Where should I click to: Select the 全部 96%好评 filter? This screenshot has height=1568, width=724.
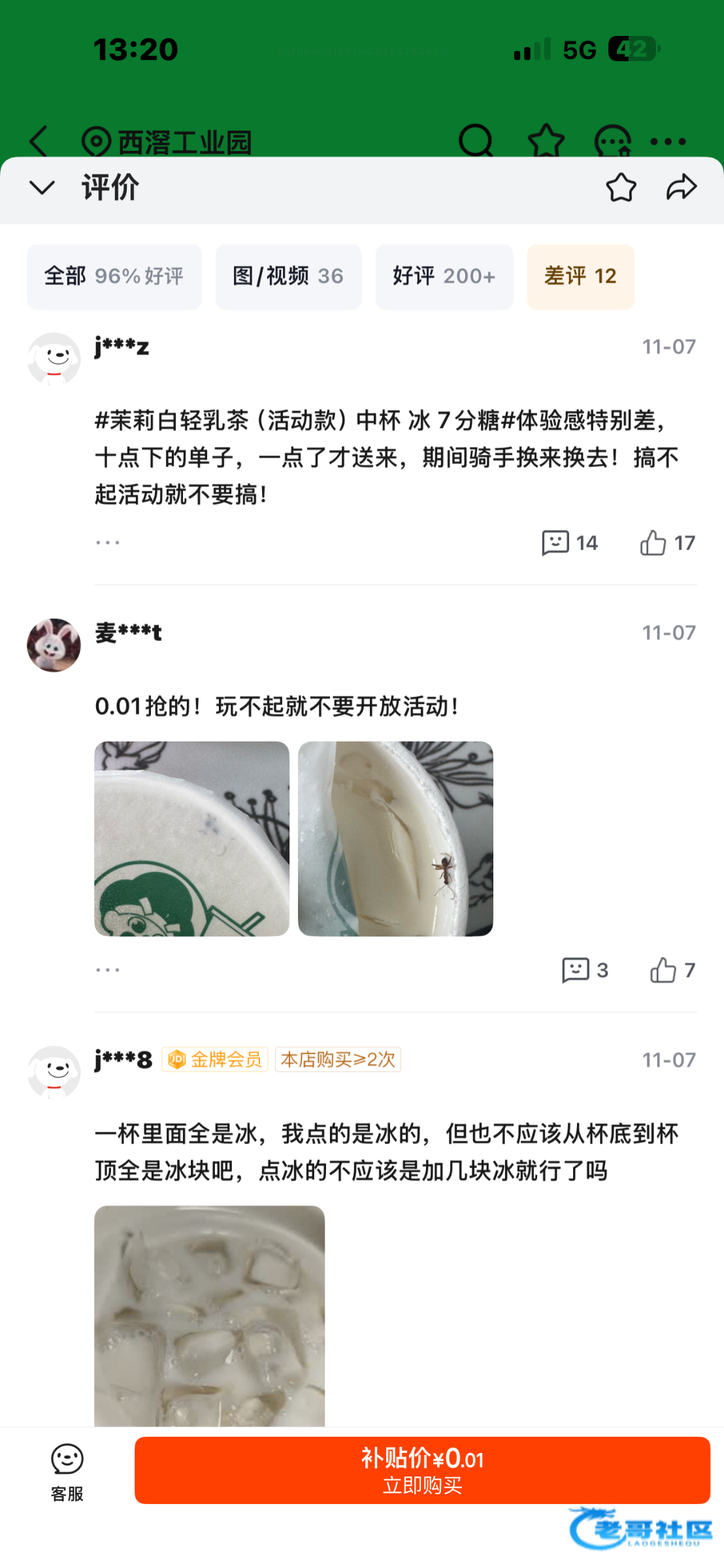pyautogui.click(x=114, y=276)
